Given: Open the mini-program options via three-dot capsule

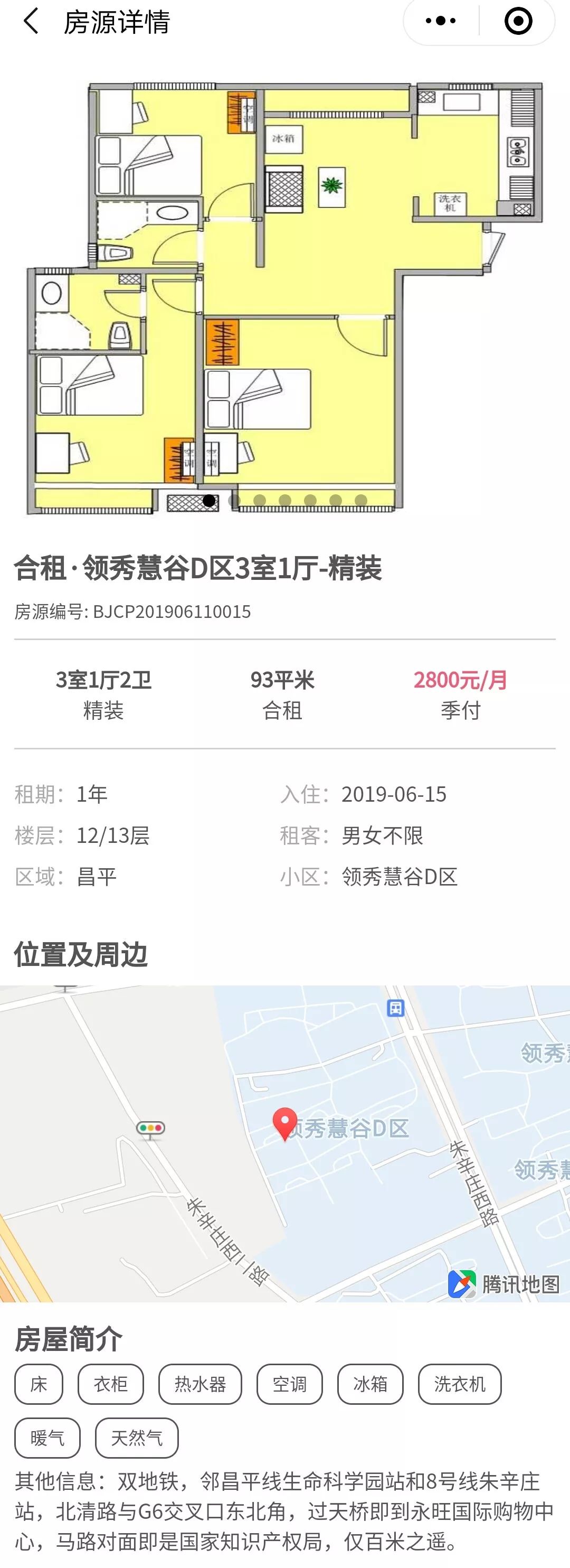Looking at the screenshot, I should [440, 21].
